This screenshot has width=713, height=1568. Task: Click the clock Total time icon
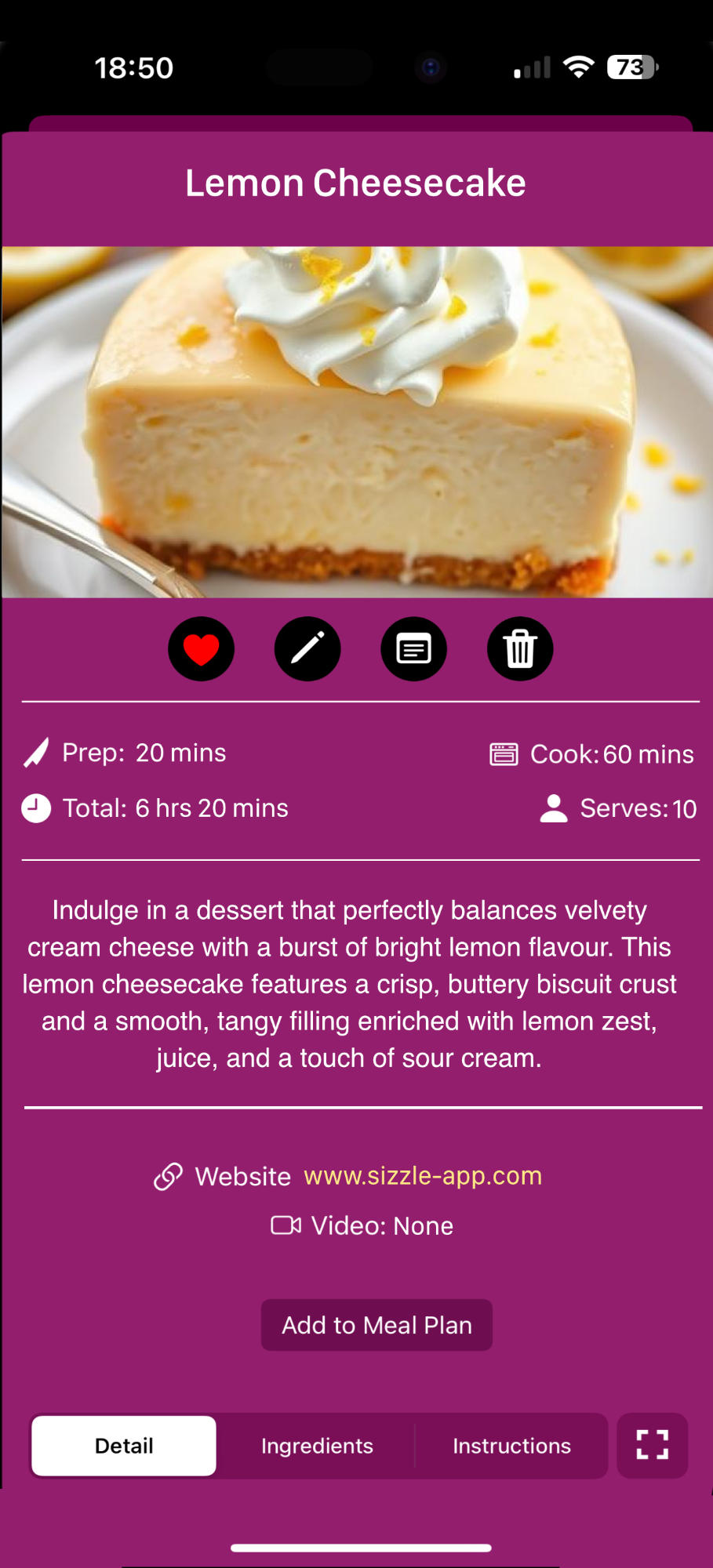35,808
